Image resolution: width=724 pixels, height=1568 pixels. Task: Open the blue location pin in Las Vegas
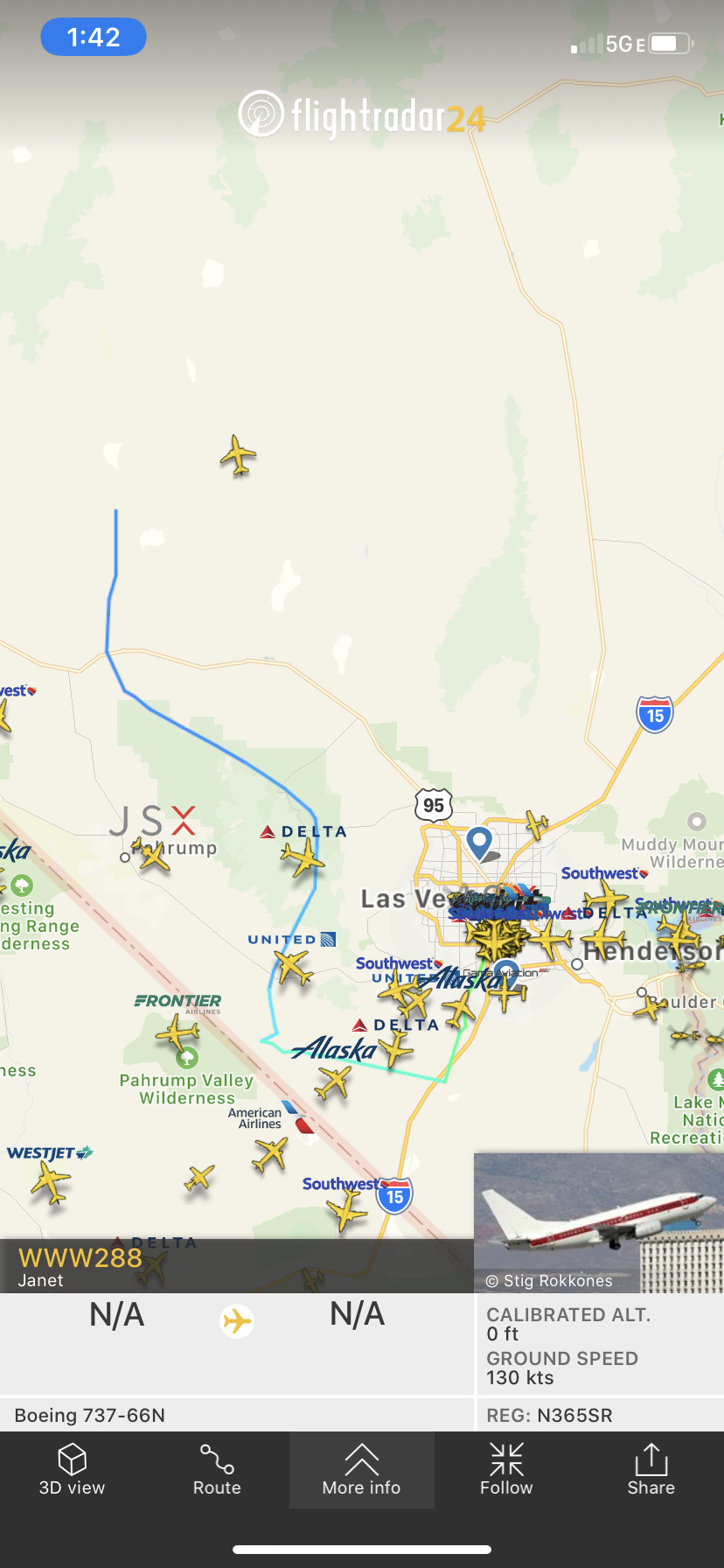[479, 842]
